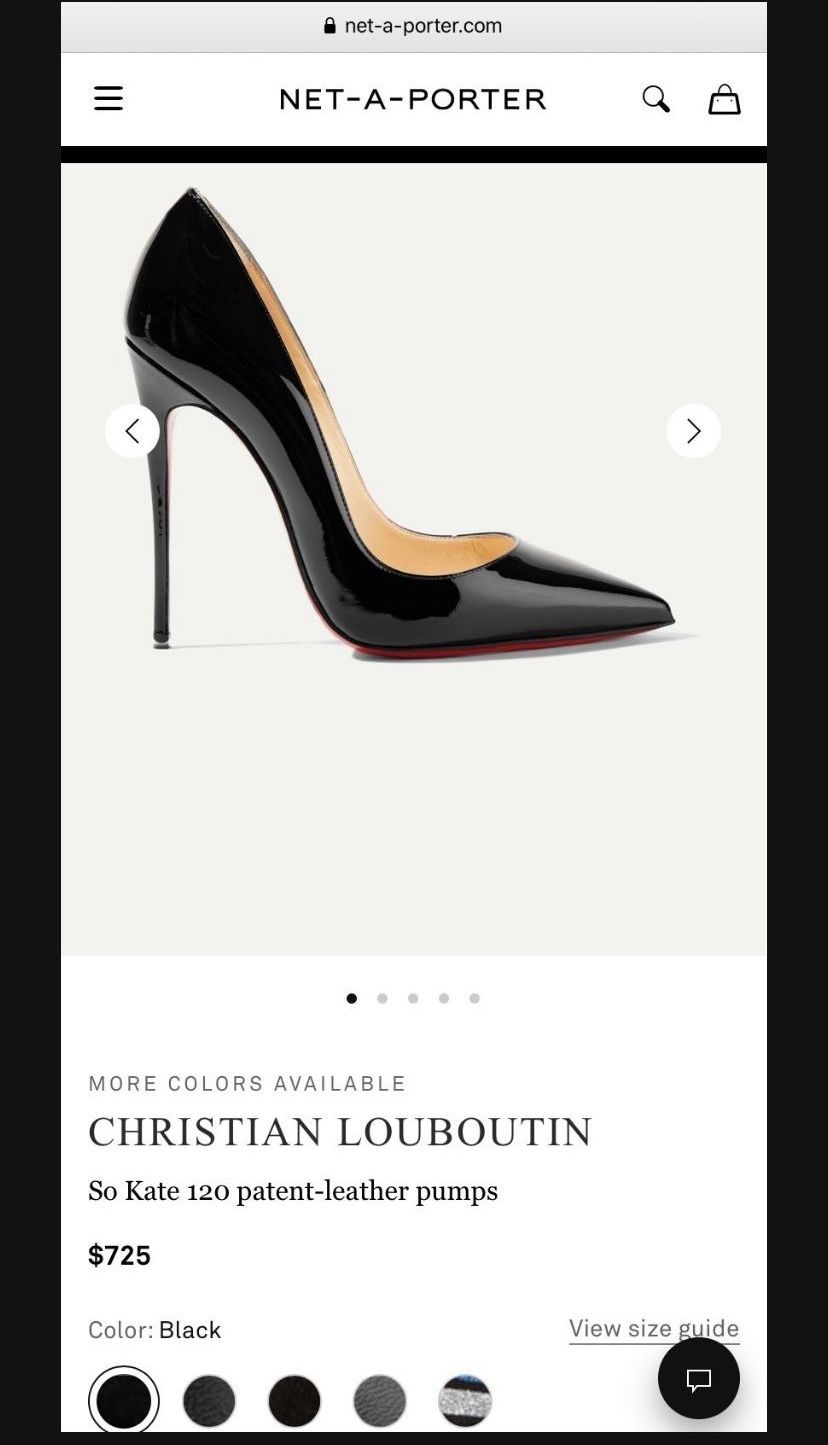Screen dimensions: 828x1445
Task: Open the shopping bag
Action: click(x=724, y=98)
